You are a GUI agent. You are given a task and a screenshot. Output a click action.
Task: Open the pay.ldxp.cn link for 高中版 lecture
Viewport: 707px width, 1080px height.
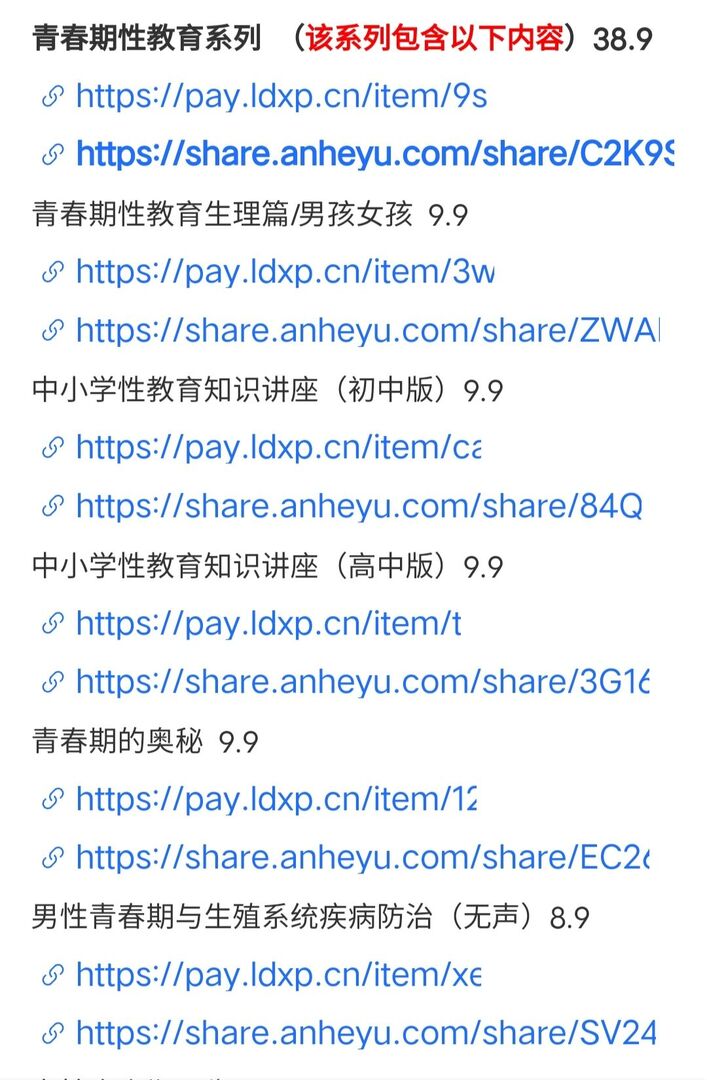pos(268,624)
